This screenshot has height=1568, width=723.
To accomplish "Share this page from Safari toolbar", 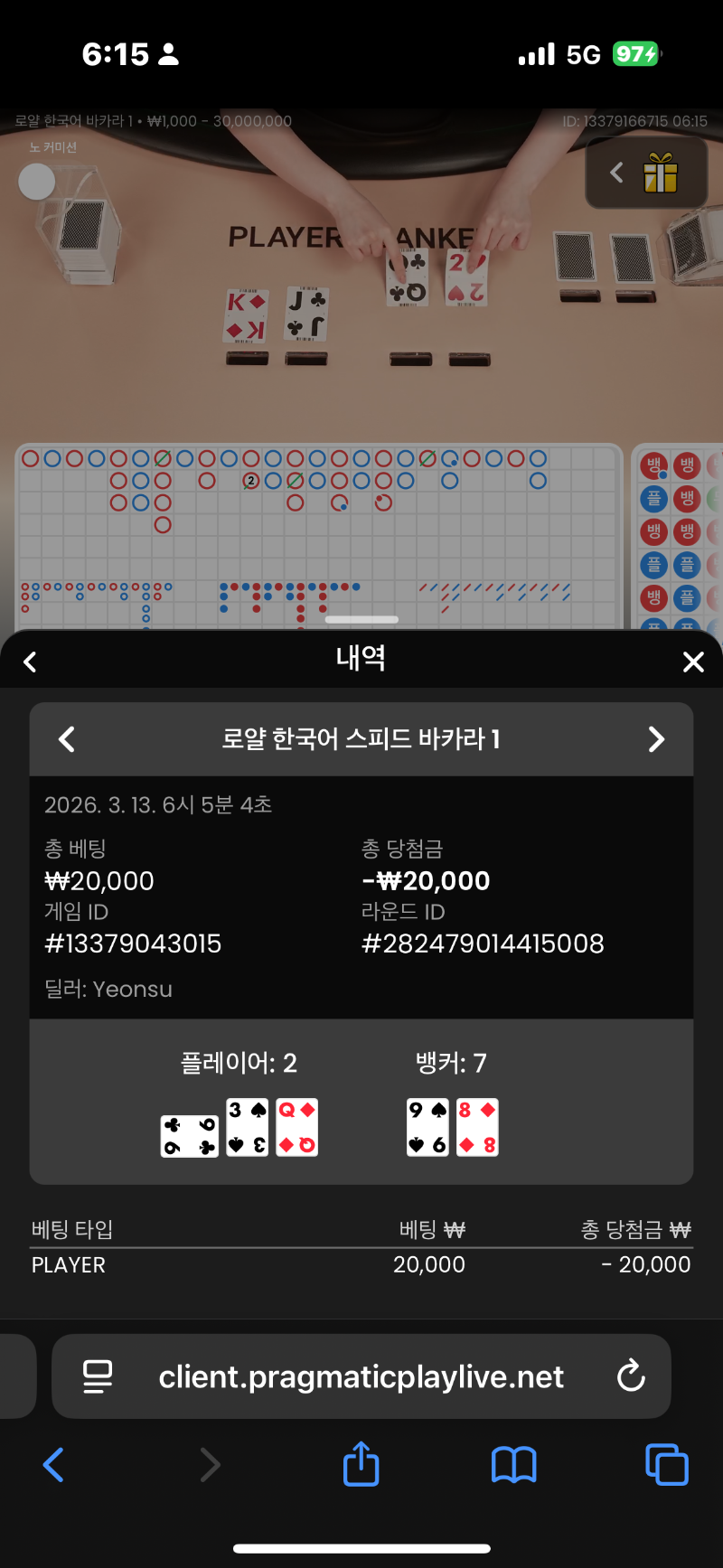I will click(x=361, y=1464).
